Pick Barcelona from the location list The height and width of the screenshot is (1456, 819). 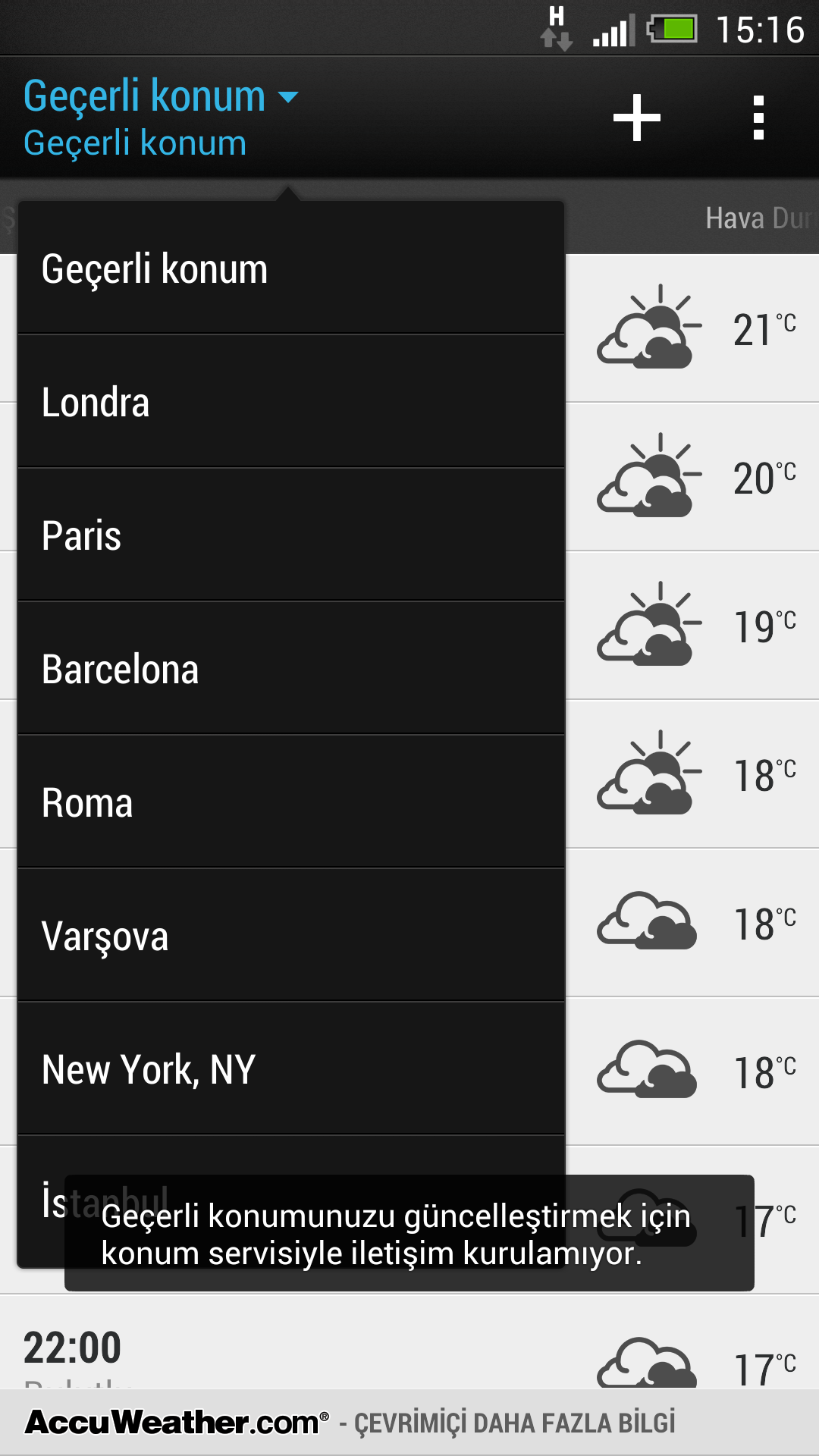291,669
